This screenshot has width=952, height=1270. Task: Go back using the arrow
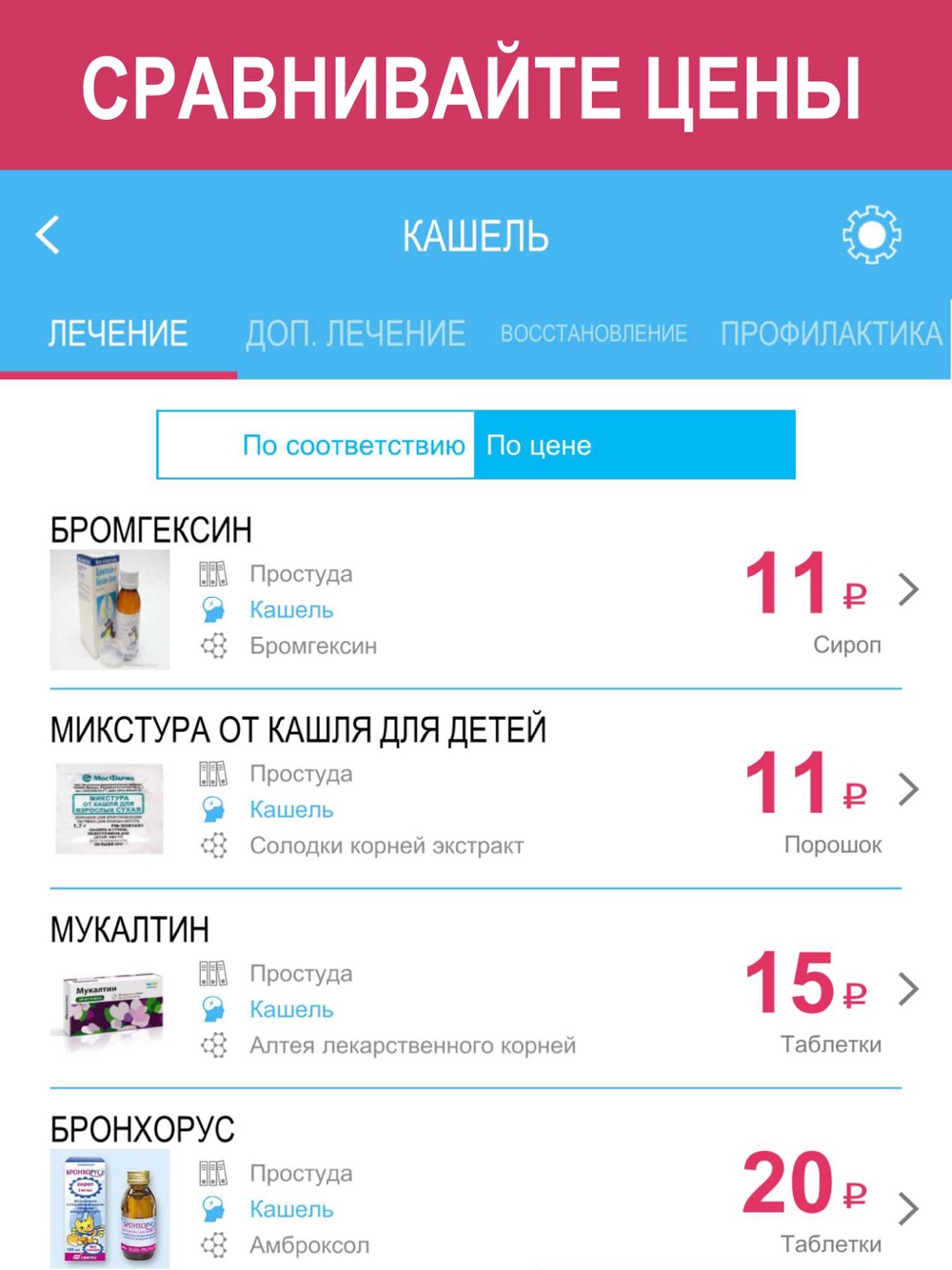click(x=48, y=235)
